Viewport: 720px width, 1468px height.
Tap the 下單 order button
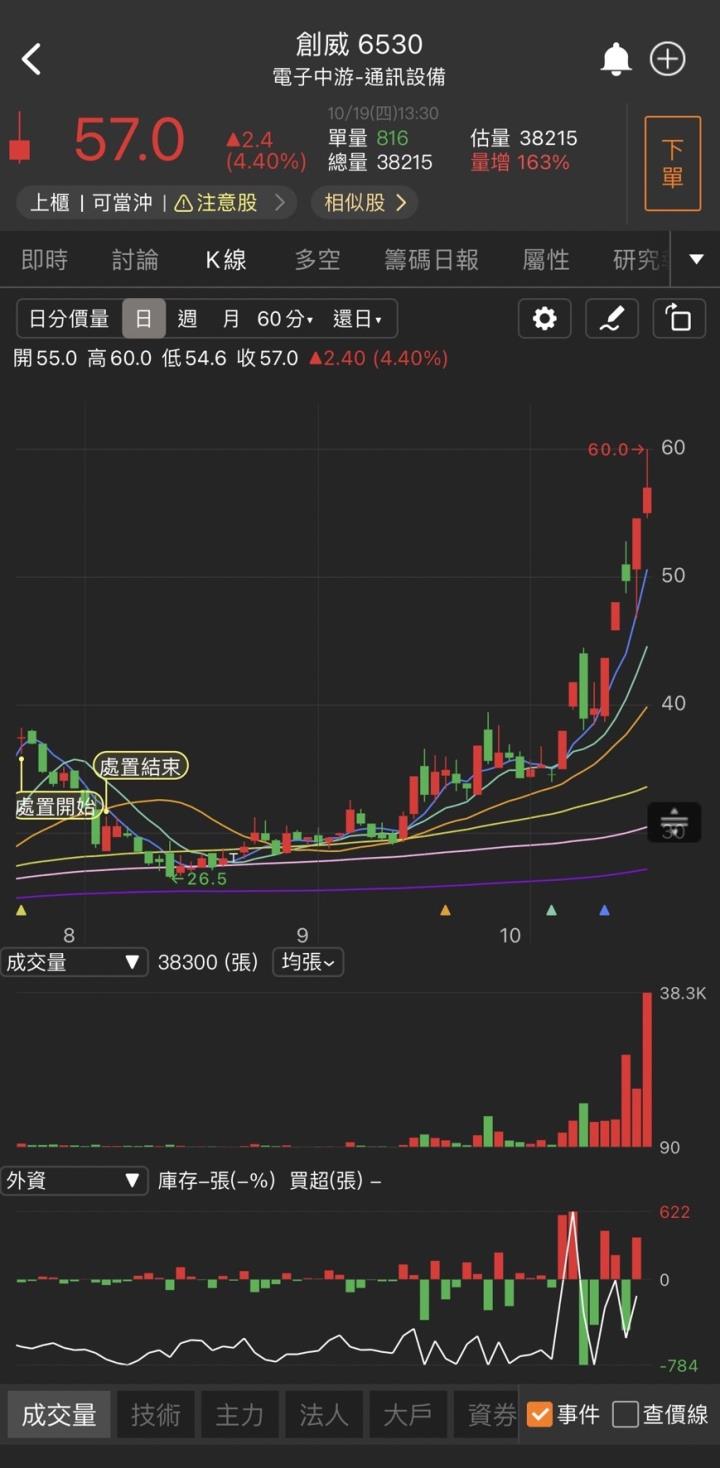tap(672, 164)
